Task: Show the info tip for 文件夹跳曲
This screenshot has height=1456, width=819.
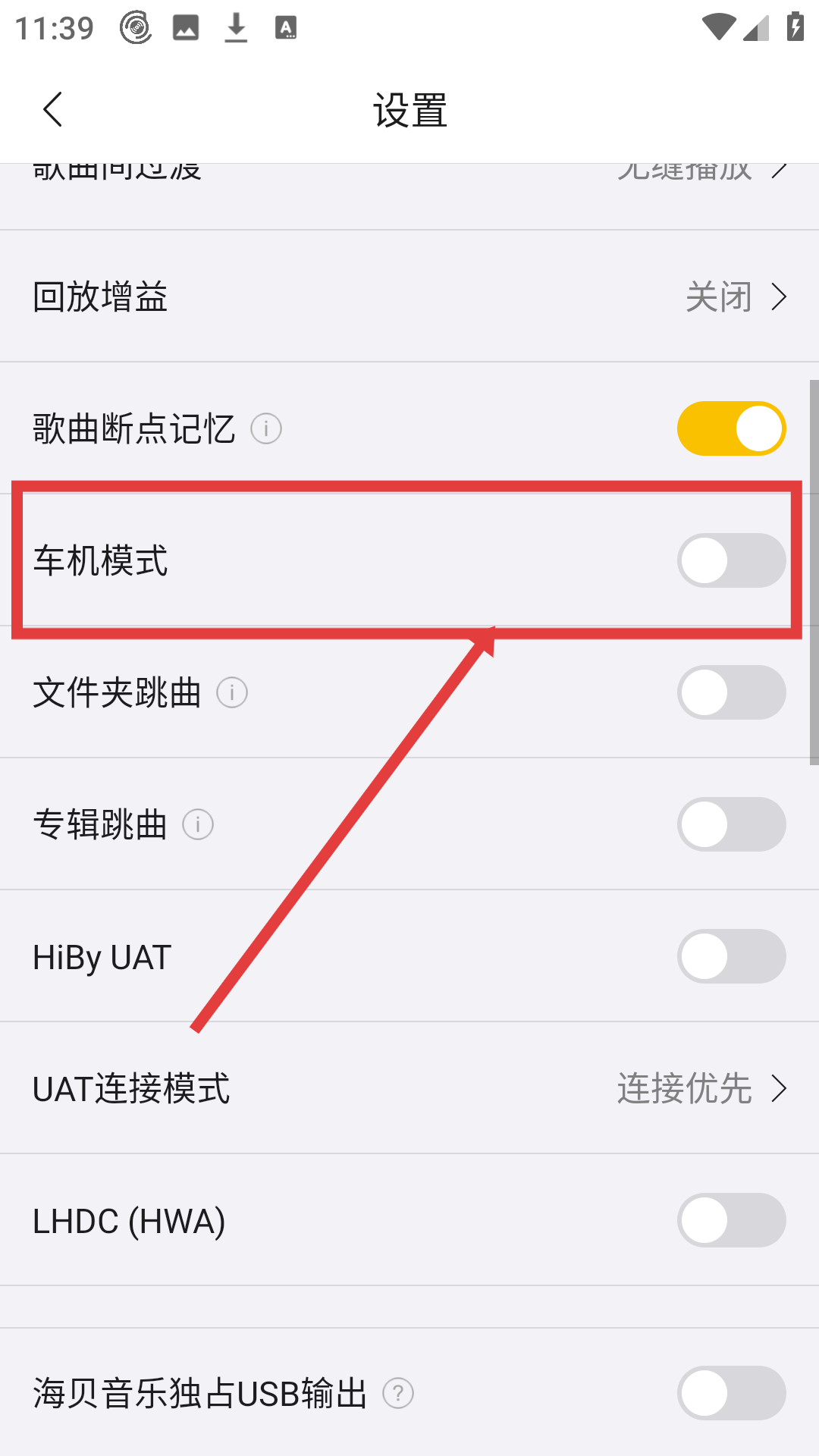Action: (x=232, y=692)
